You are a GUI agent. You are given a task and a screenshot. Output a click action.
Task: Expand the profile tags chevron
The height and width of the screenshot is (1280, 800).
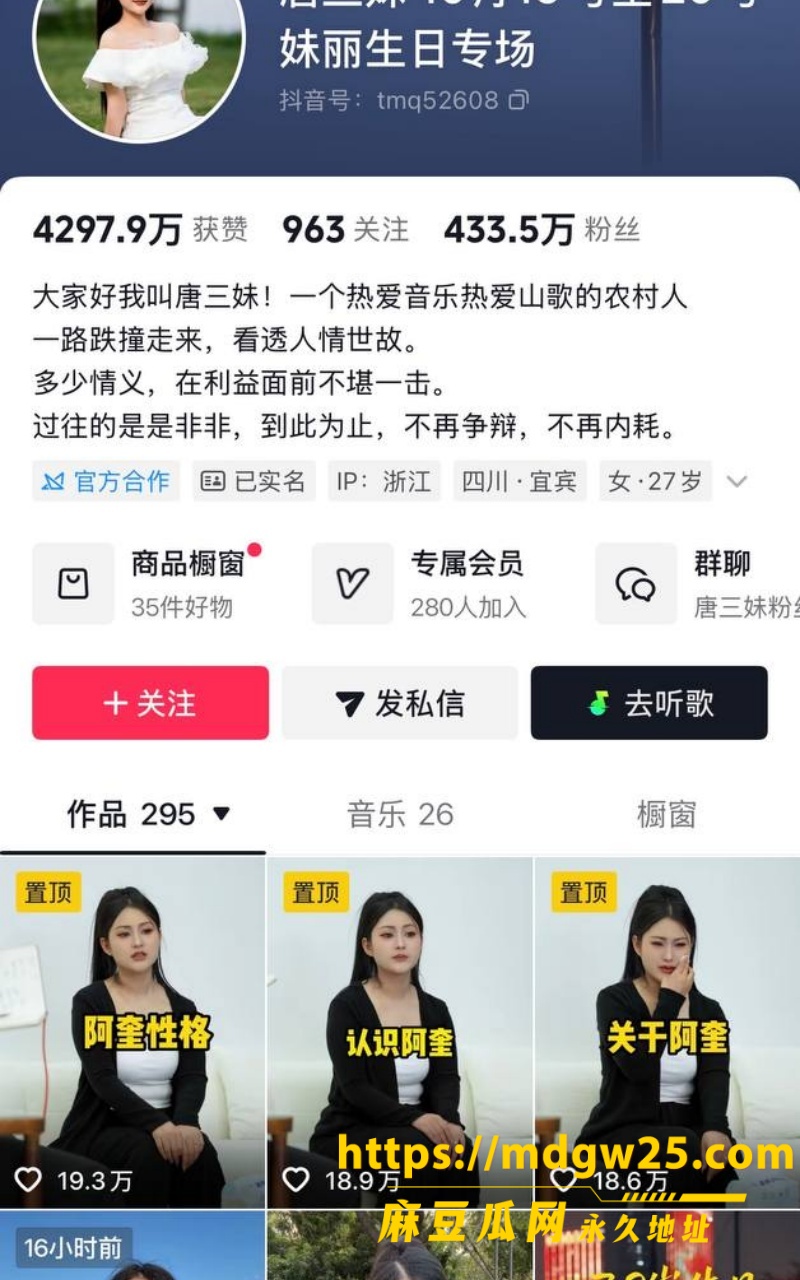coord(737,481)
